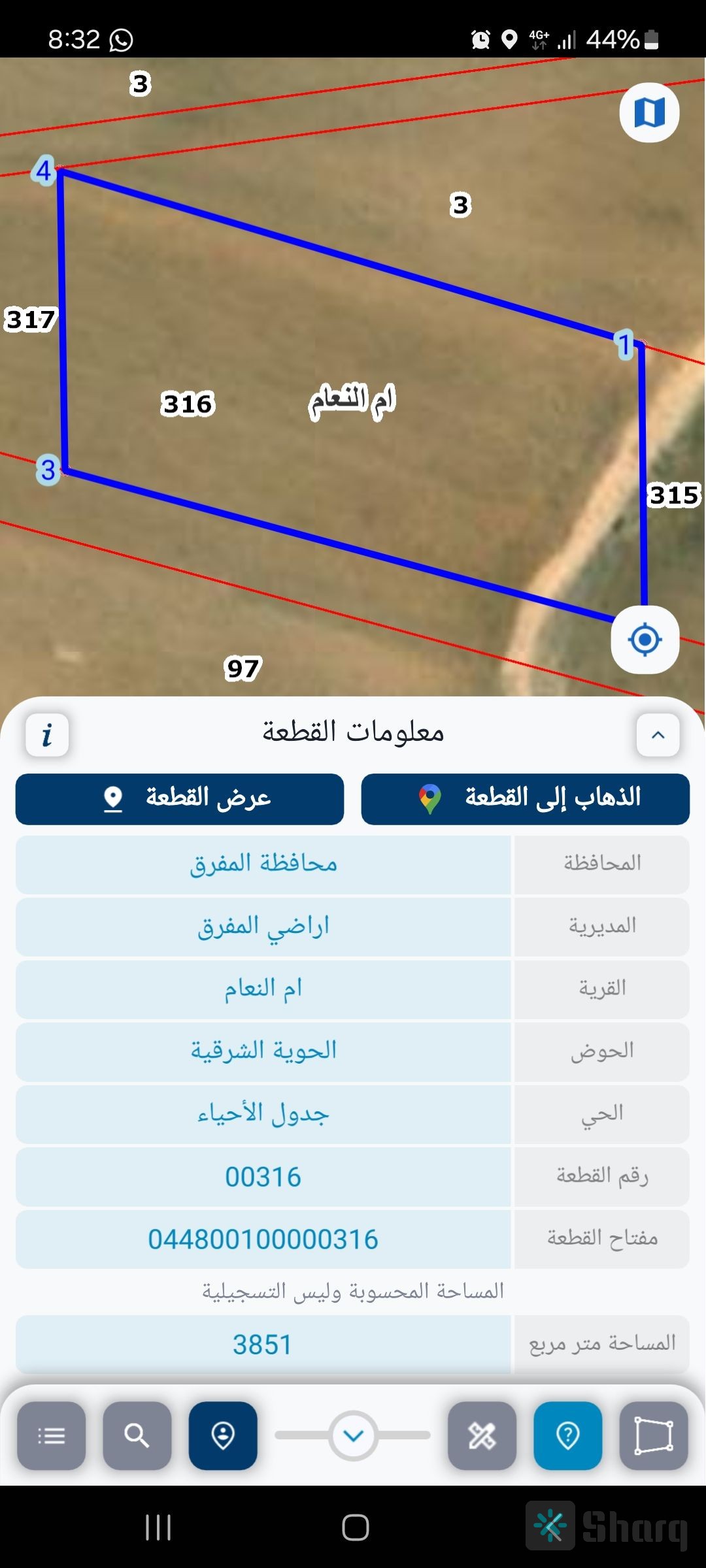Toggle WhatsApp status indicator in status bar
This screenshot has height=1568, width=706.
122,39
